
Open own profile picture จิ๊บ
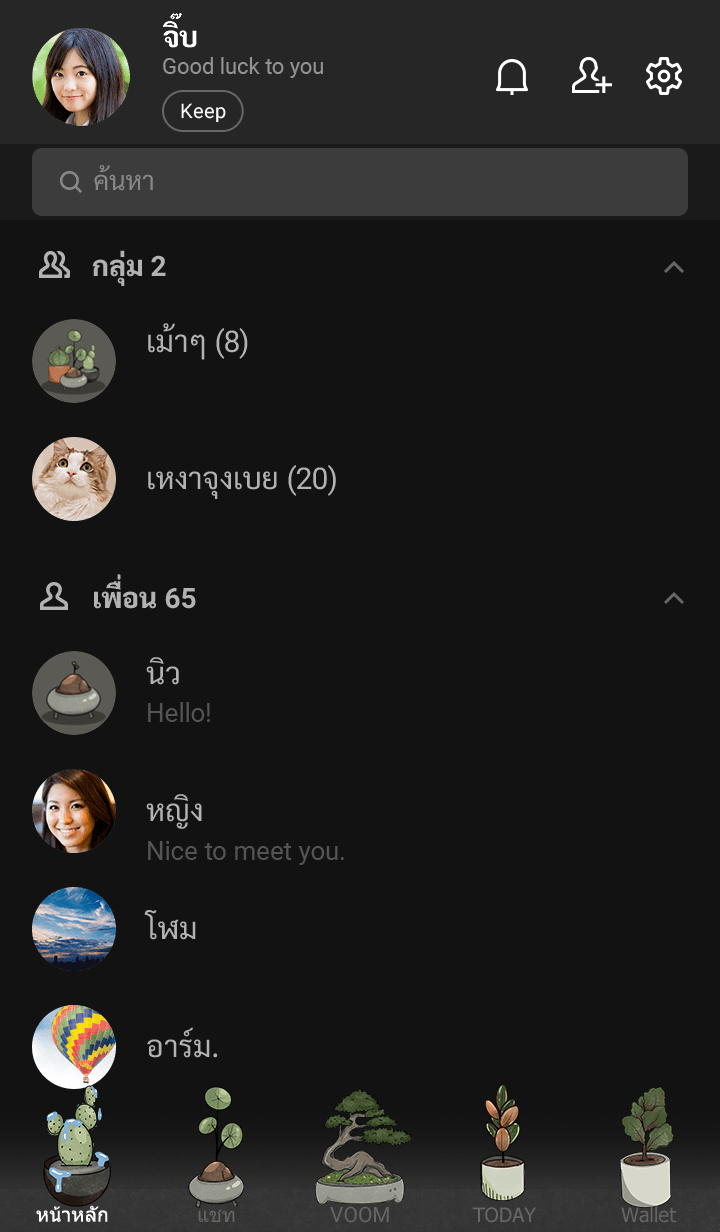81,77
